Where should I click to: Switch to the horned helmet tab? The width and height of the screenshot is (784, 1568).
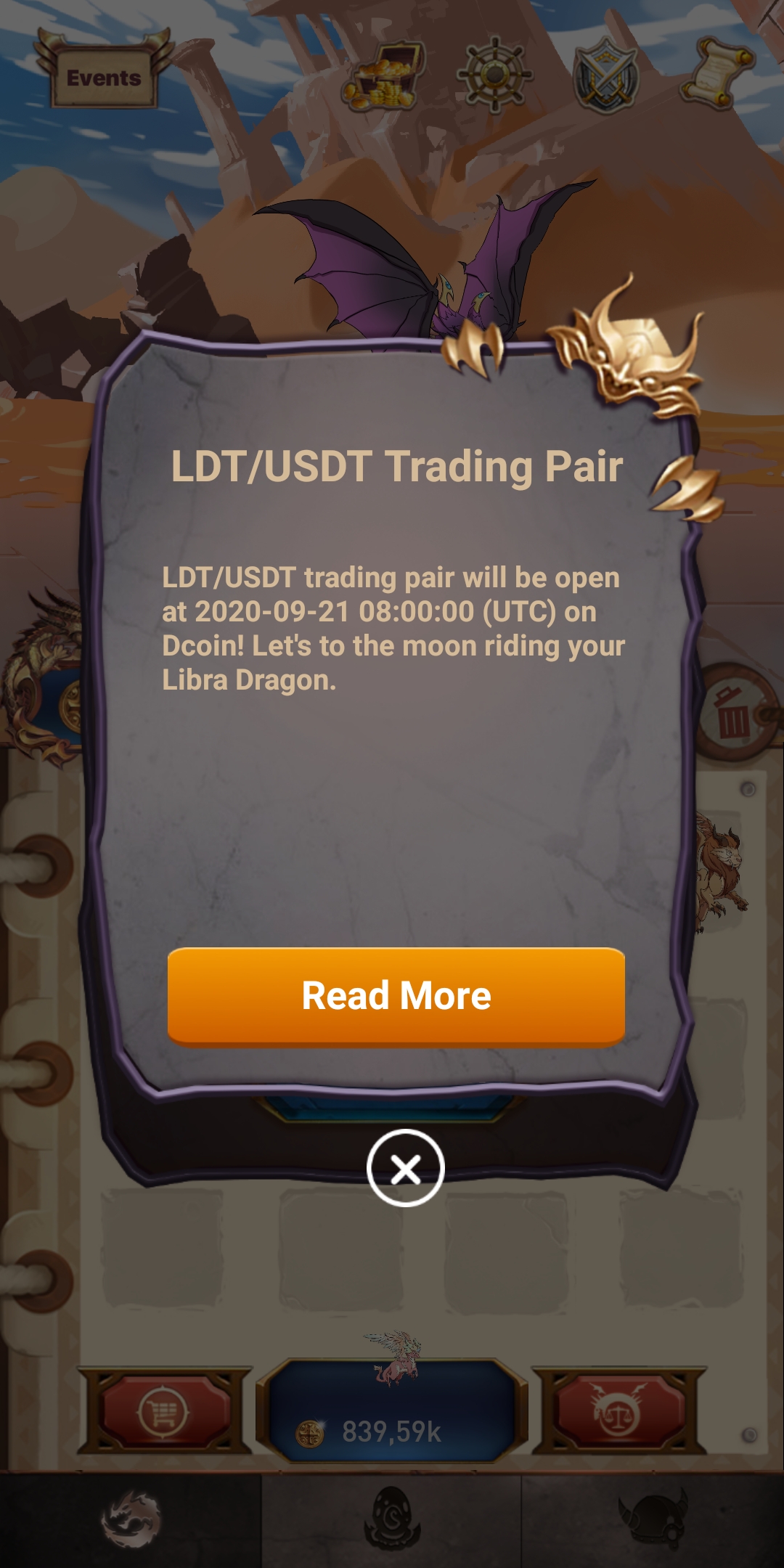pos(653,1519)
